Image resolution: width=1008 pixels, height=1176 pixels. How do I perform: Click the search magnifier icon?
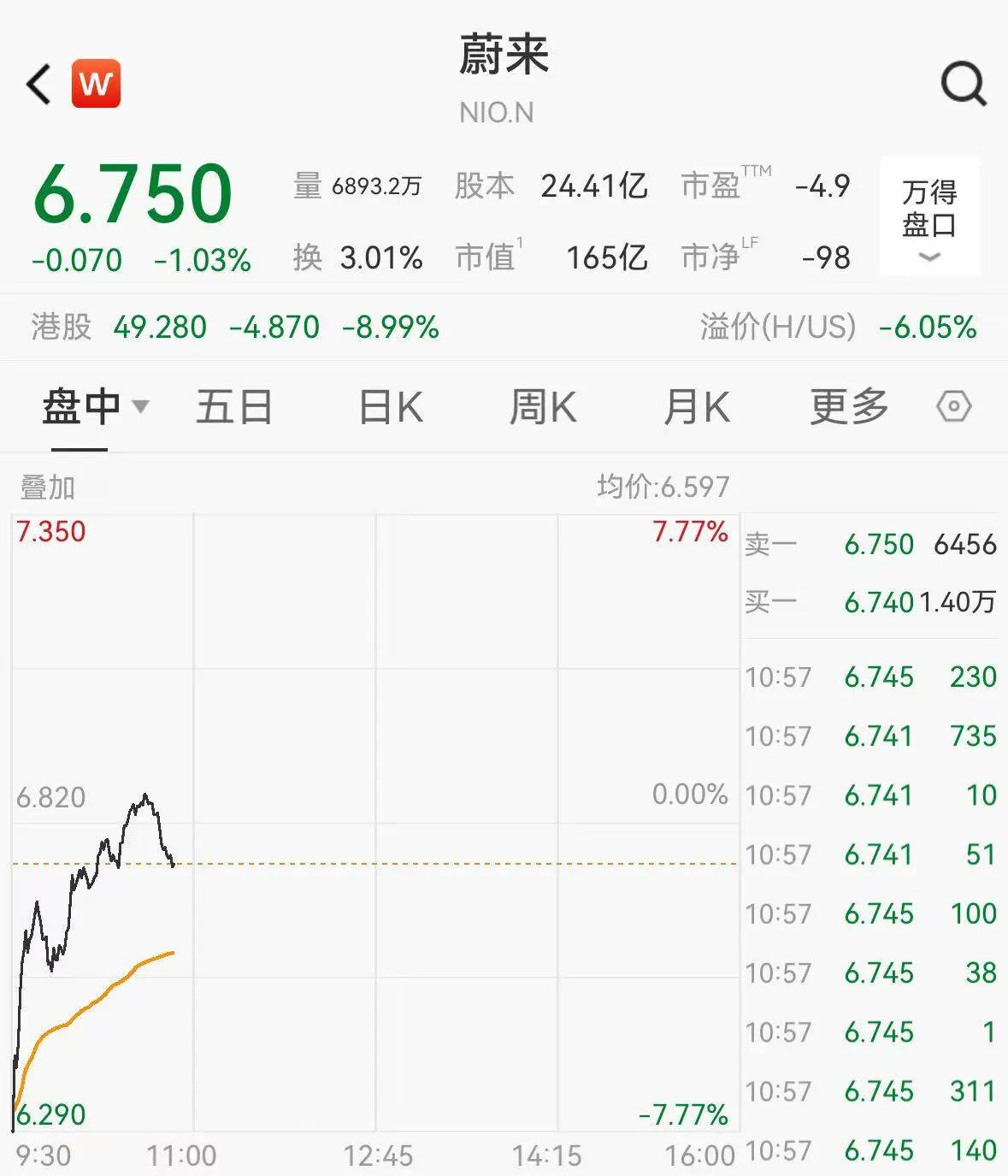(964, 85)
